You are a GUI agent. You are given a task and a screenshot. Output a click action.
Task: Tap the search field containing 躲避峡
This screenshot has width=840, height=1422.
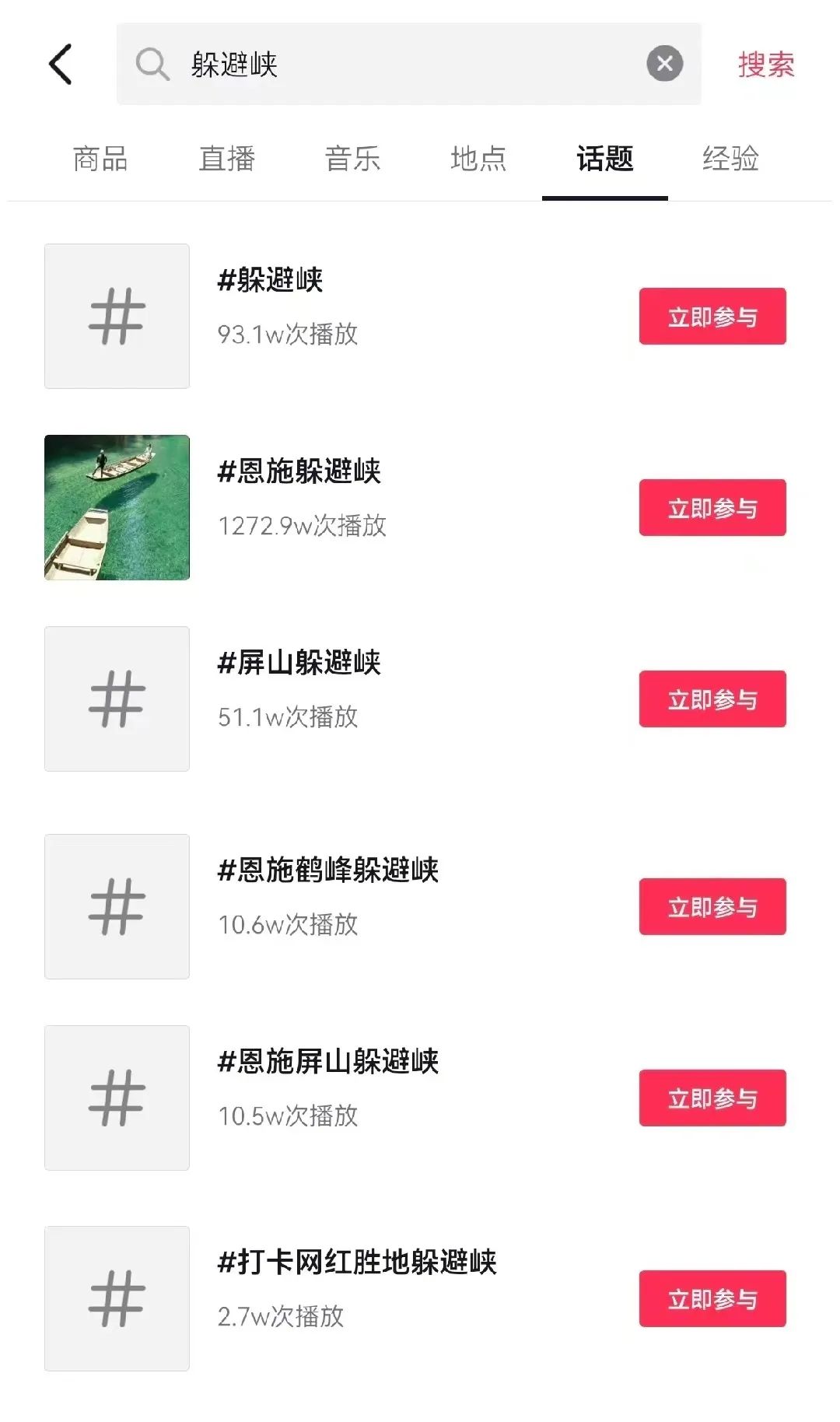click(x=389, y=64)
